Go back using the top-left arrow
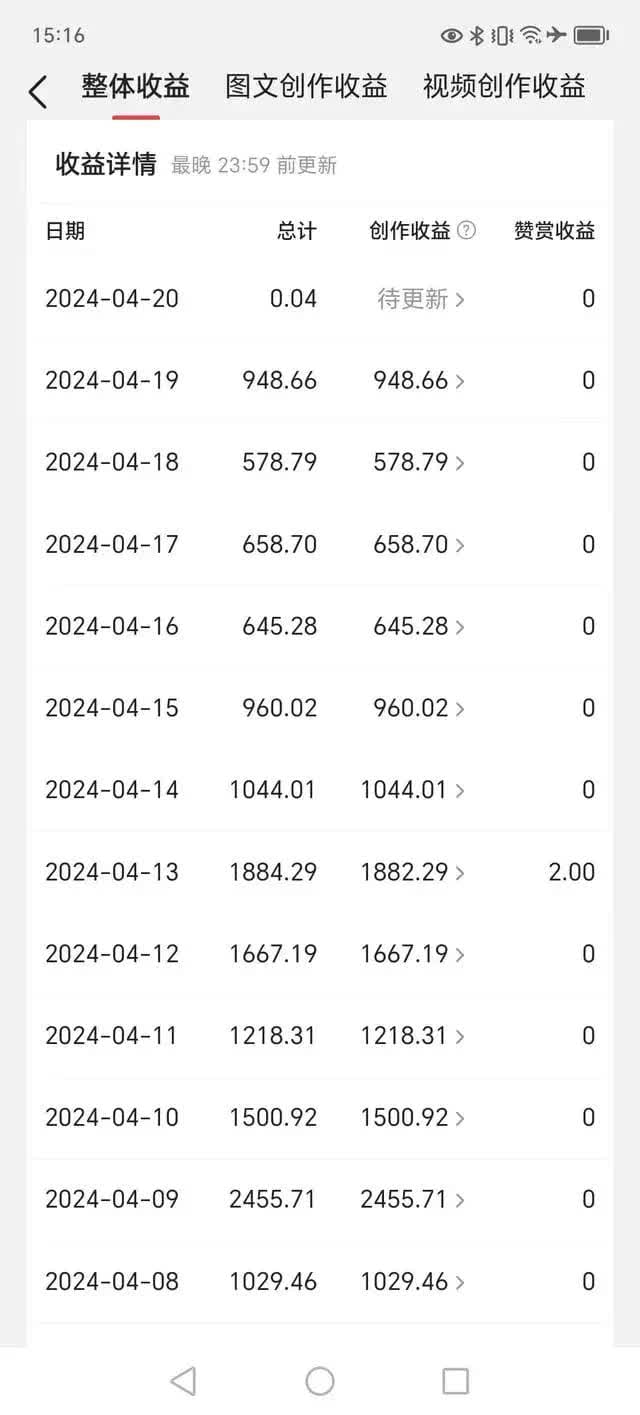This screenshot has width=640, height=1415. (38, 91)
